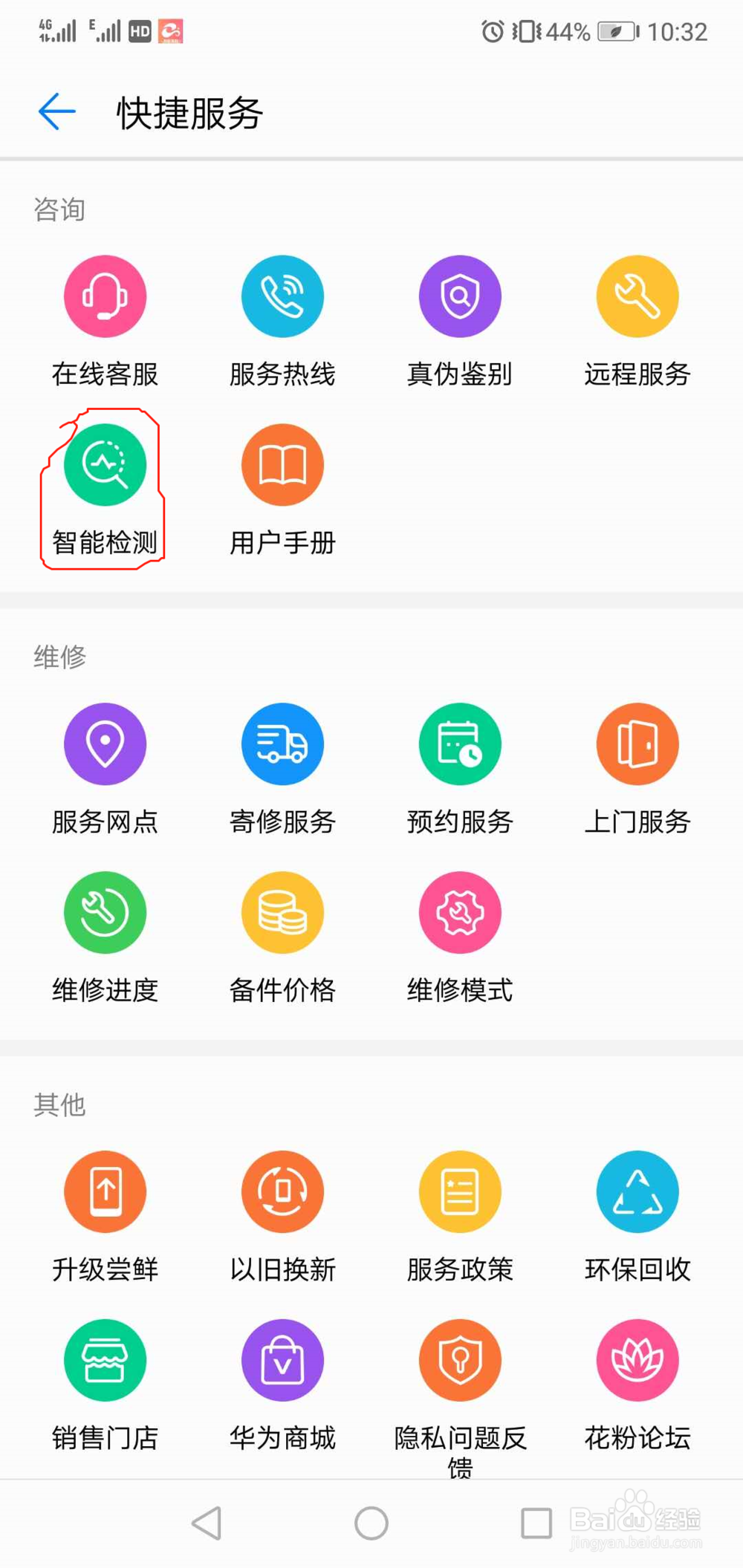Tap the back arrow to leave 快捷服务

56,111
